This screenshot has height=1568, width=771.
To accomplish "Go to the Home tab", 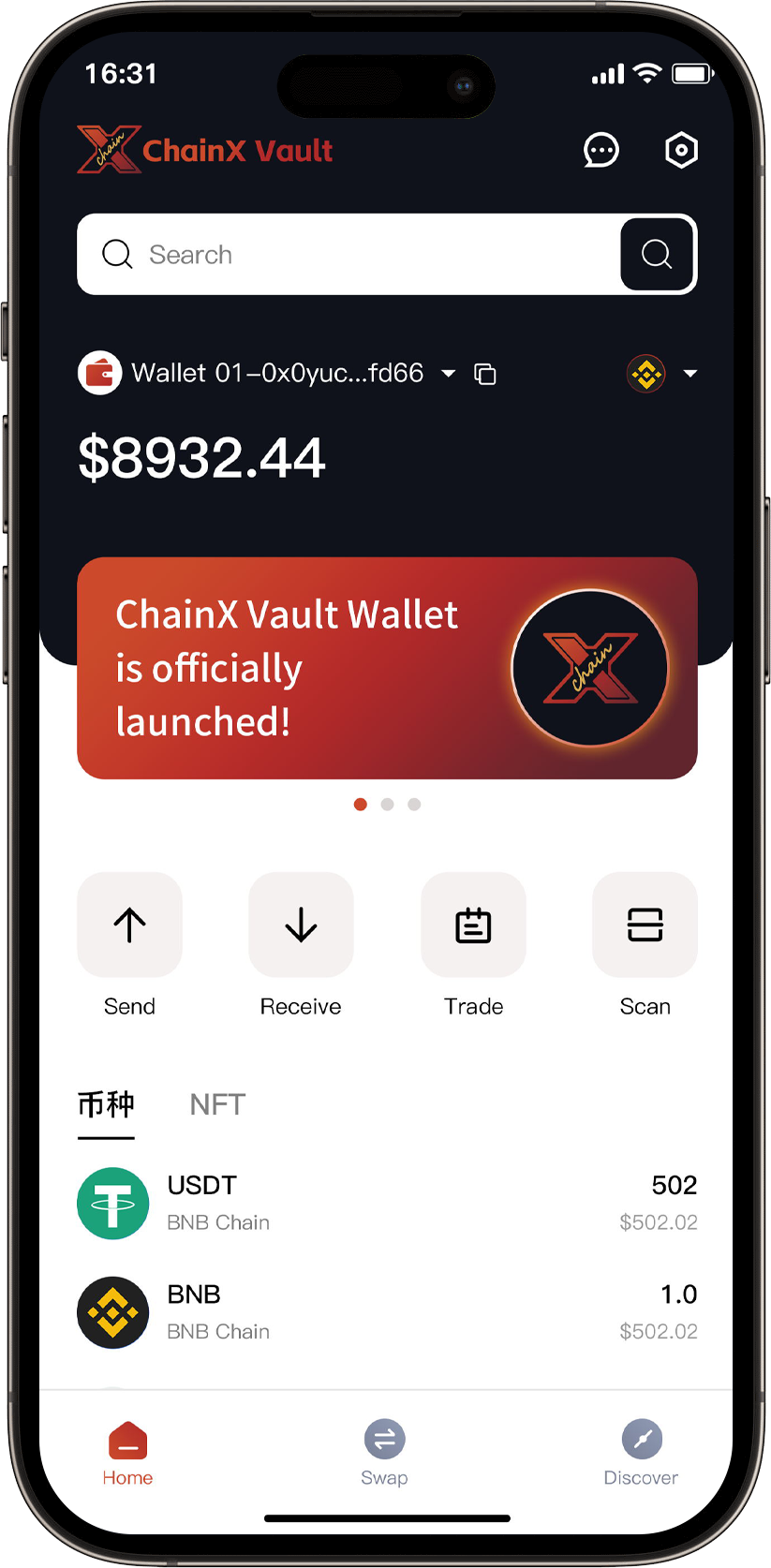I will (127, 1453).
